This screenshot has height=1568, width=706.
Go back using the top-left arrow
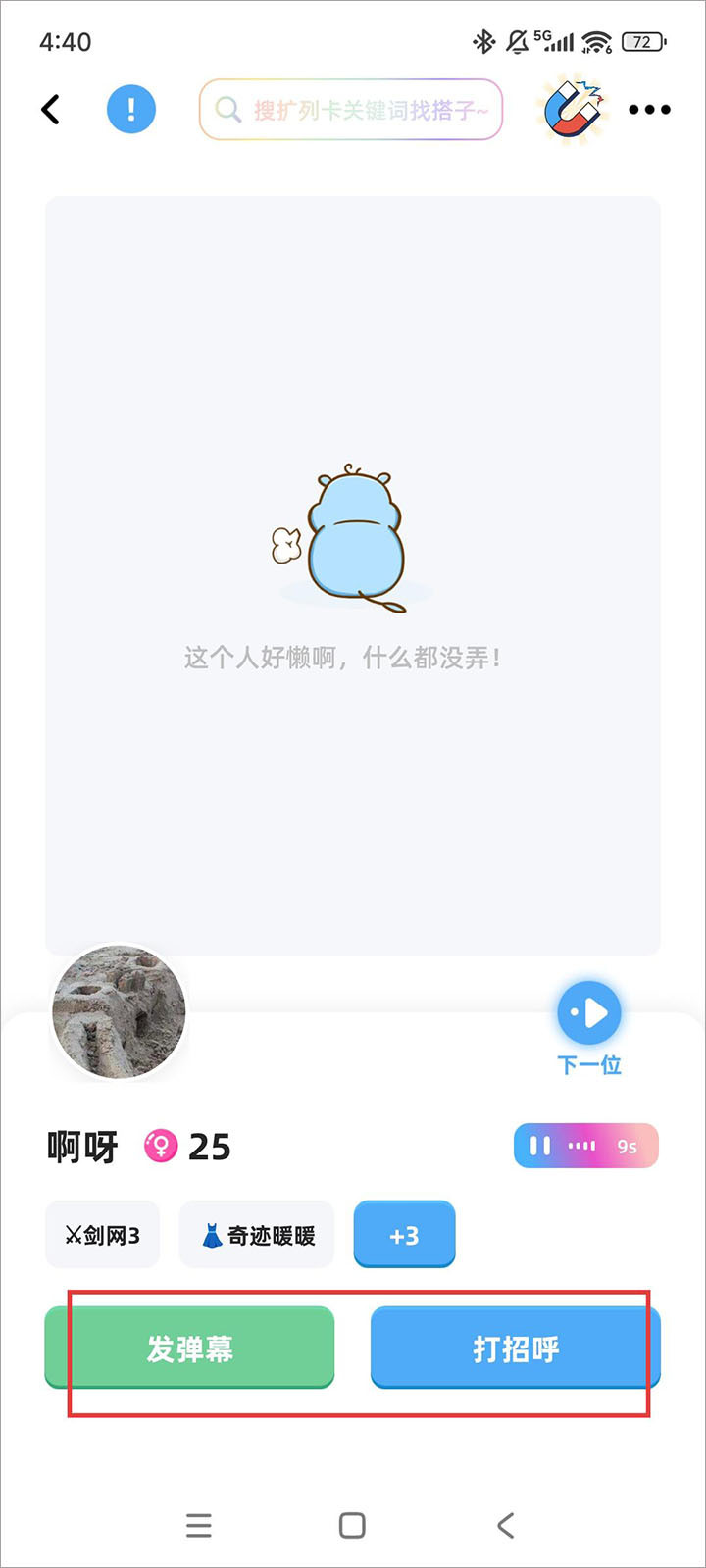(x=51, y=110)
